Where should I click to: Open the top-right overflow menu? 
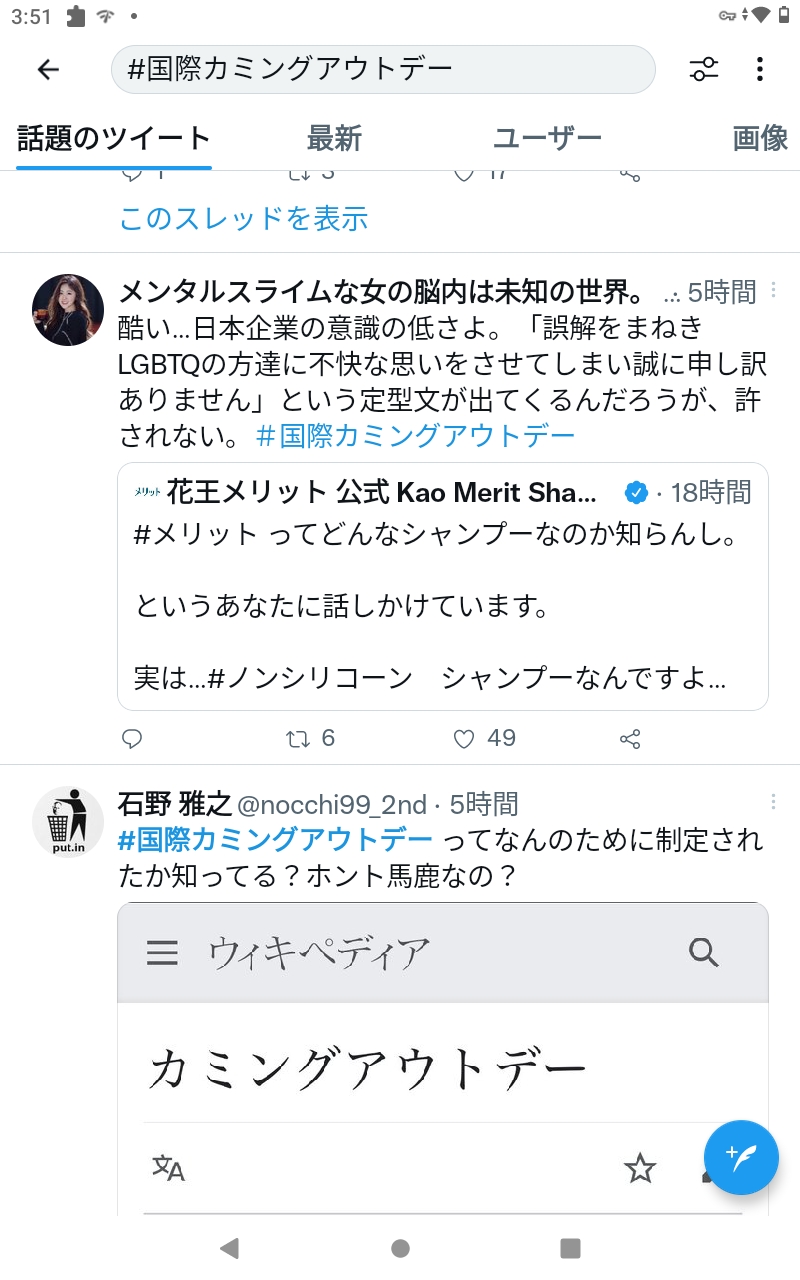coord(760,69)
